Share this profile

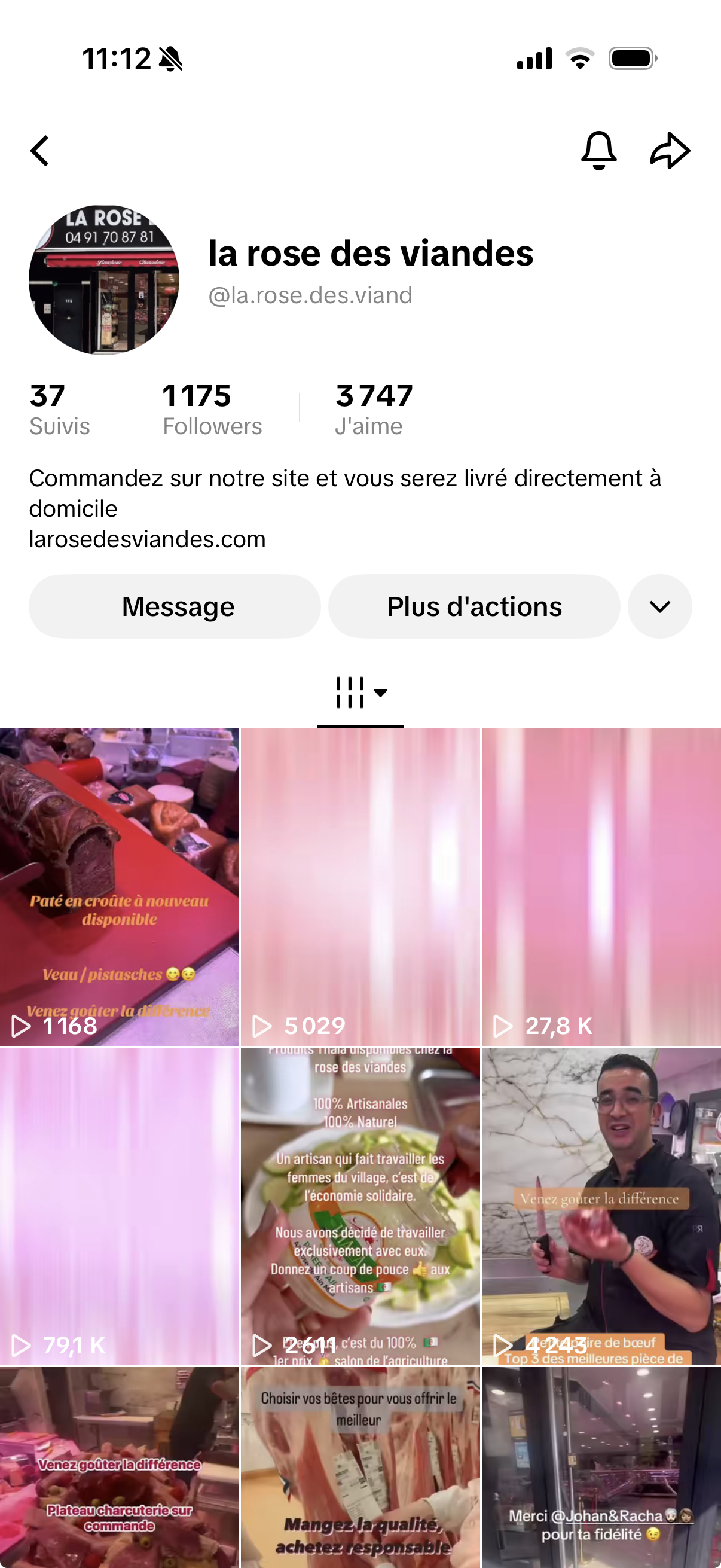pos(670,150)
